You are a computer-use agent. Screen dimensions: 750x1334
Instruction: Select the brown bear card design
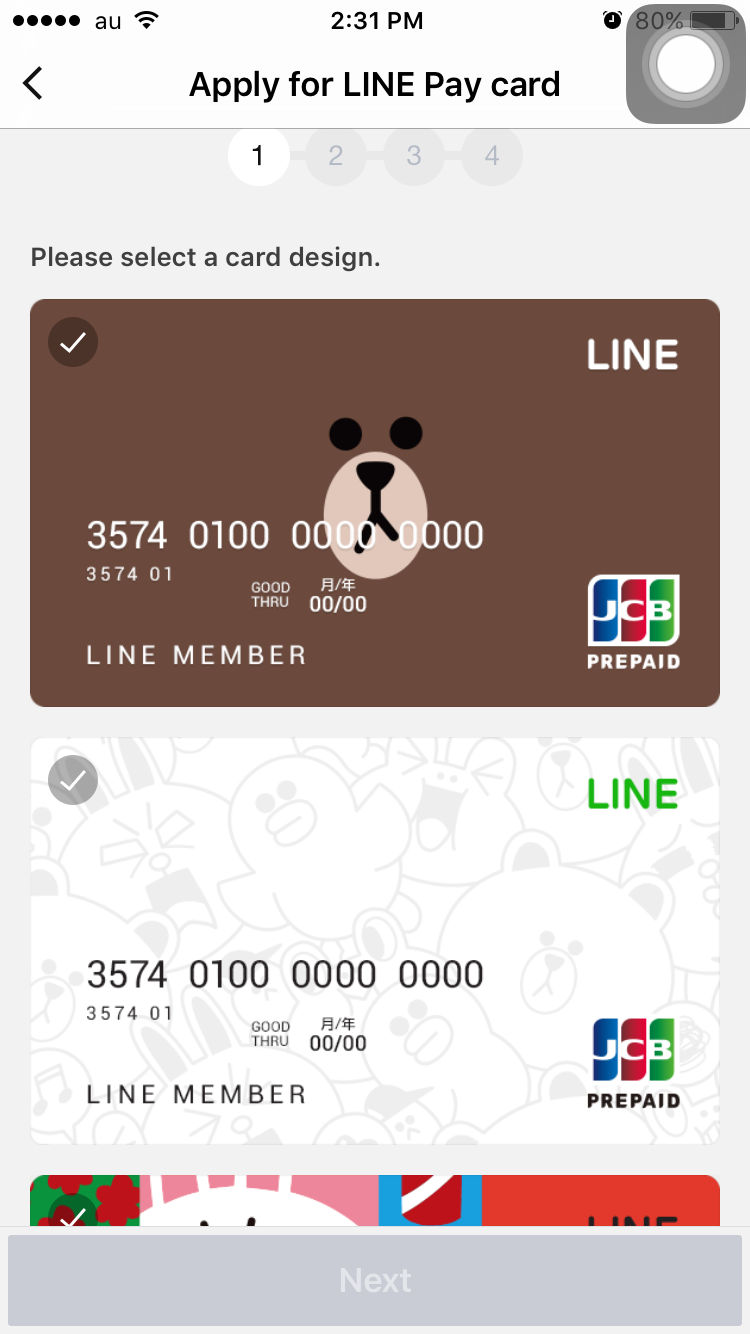click(375, 503)
